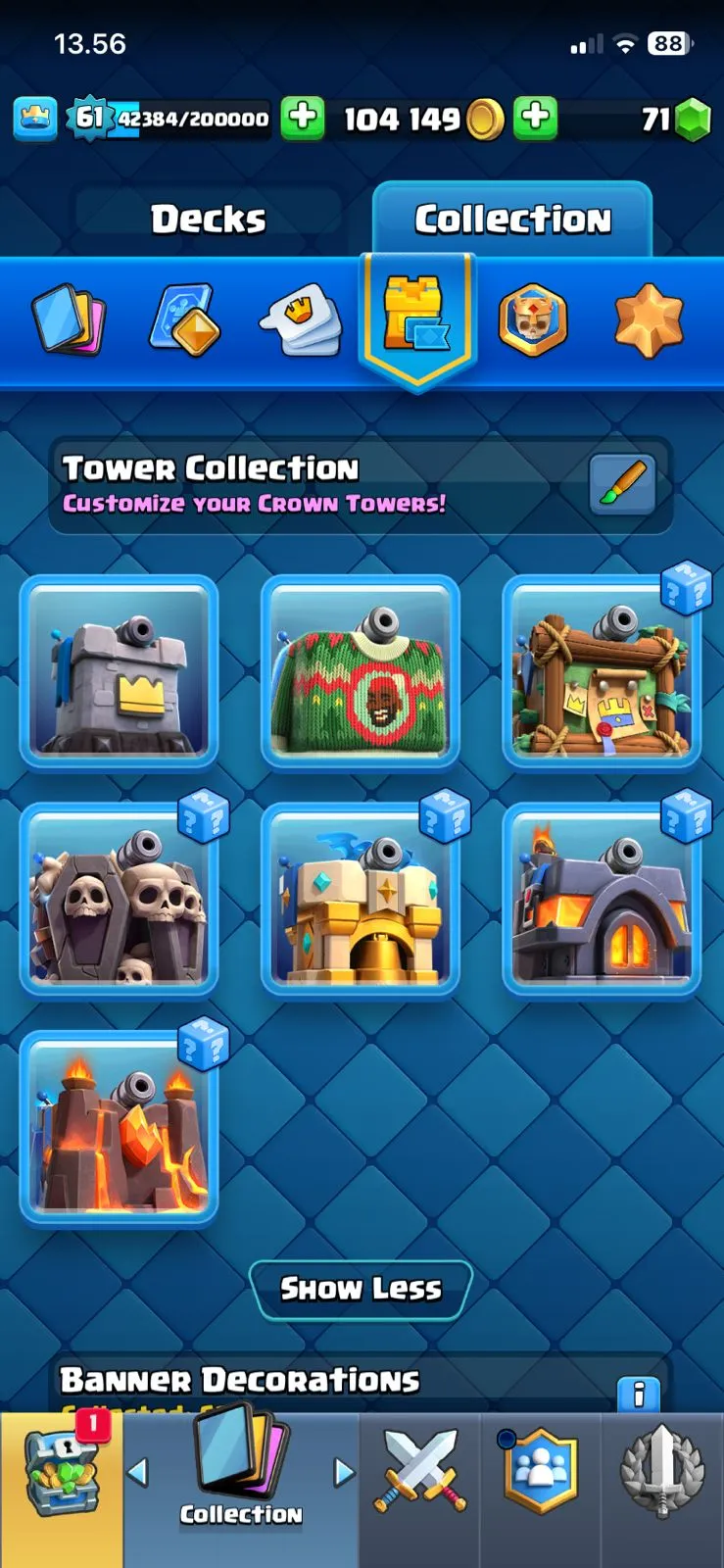Select the dark forge furnace tower skin
The width and height of the screenshot is (724, 1568).
[x=602, y=899]
